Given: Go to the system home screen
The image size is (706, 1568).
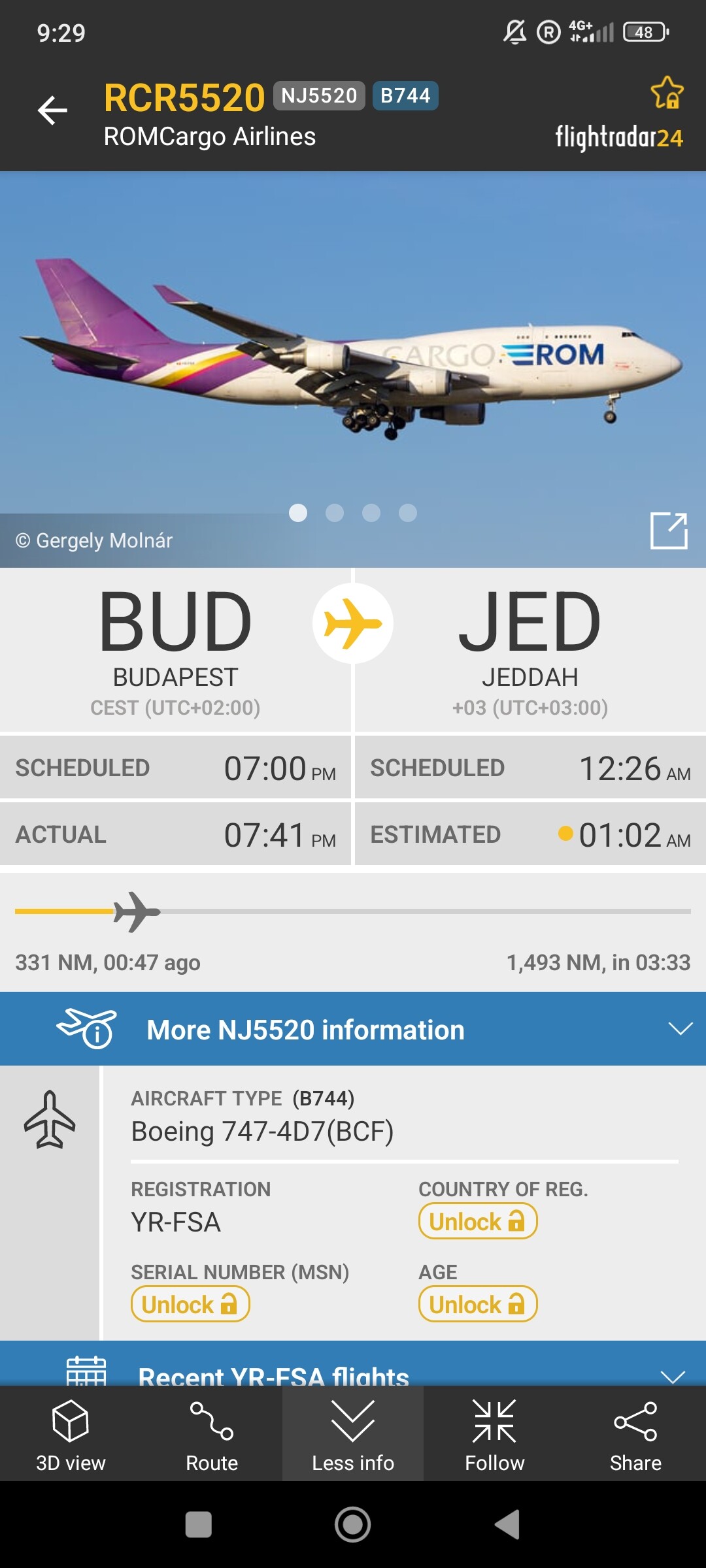Looking at the screenshot, I should [x=353, y=1525].
